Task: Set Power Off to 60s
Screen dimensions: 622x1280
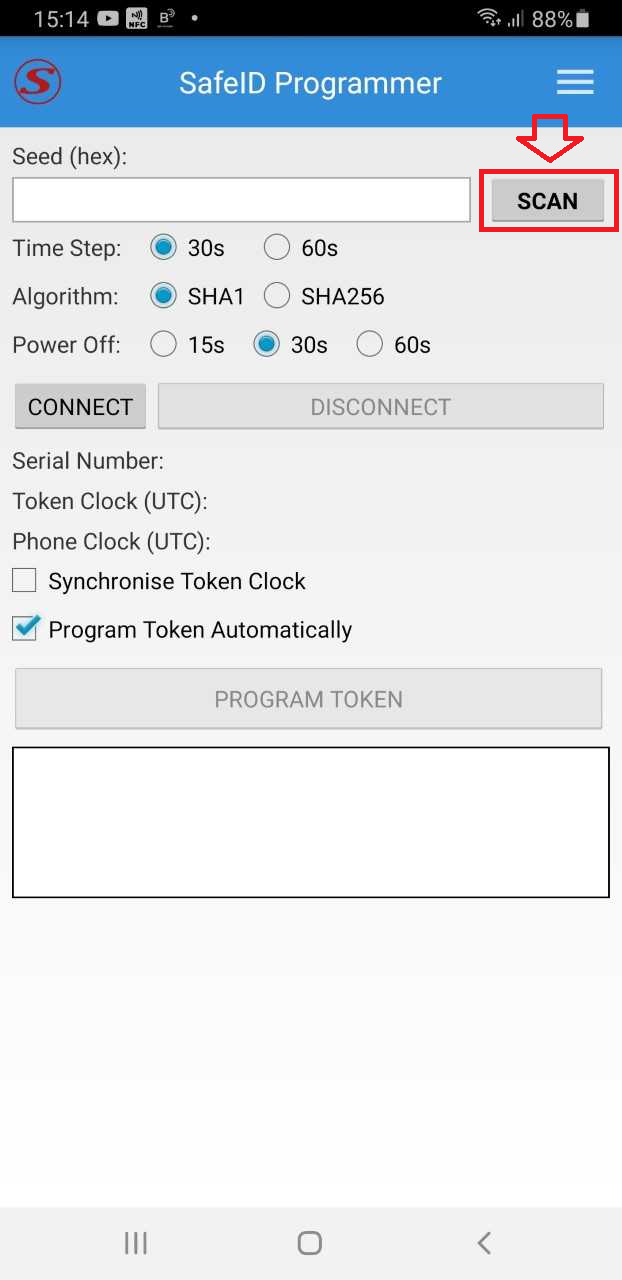Action: (x=370, y=345)
